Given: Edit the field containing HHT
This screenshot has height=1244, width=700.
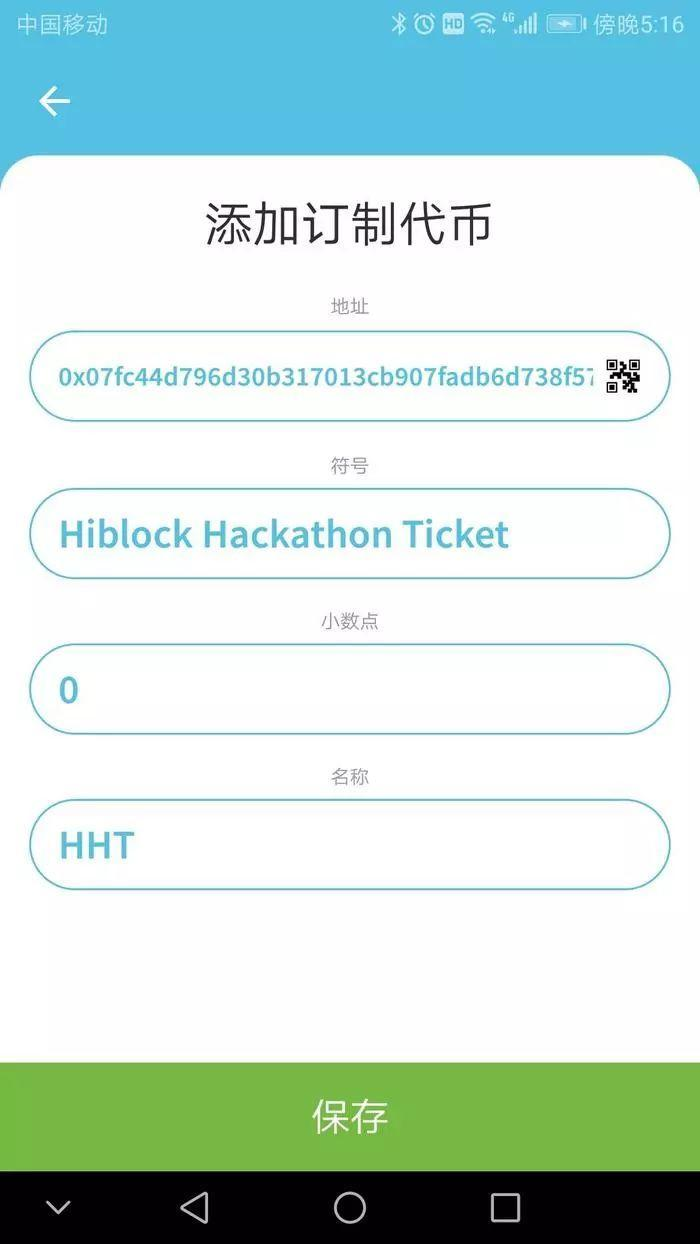Looking at the screenshot, I should pyautogui.click(x=349, y=845).
